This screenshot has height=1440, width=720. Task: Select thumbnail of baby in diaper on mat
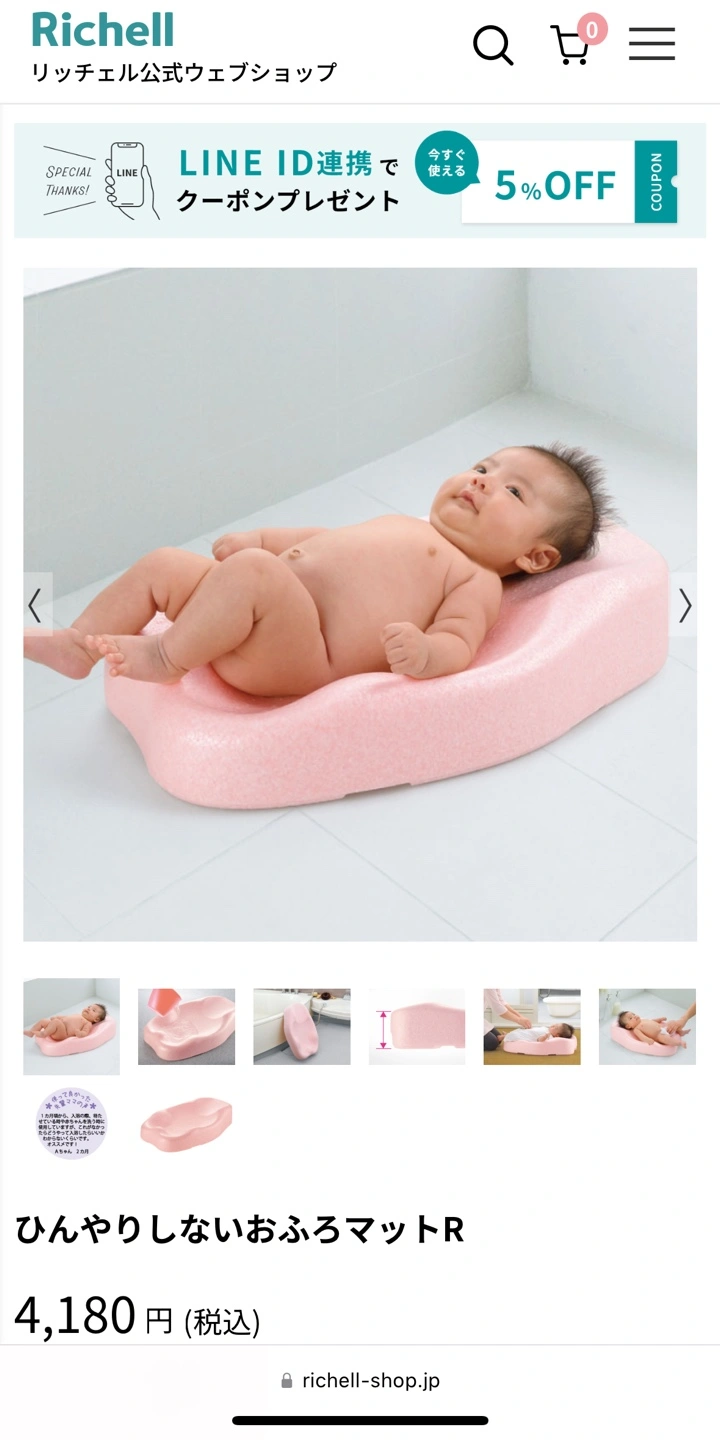pyautogui.click(x=647, y=1027)
